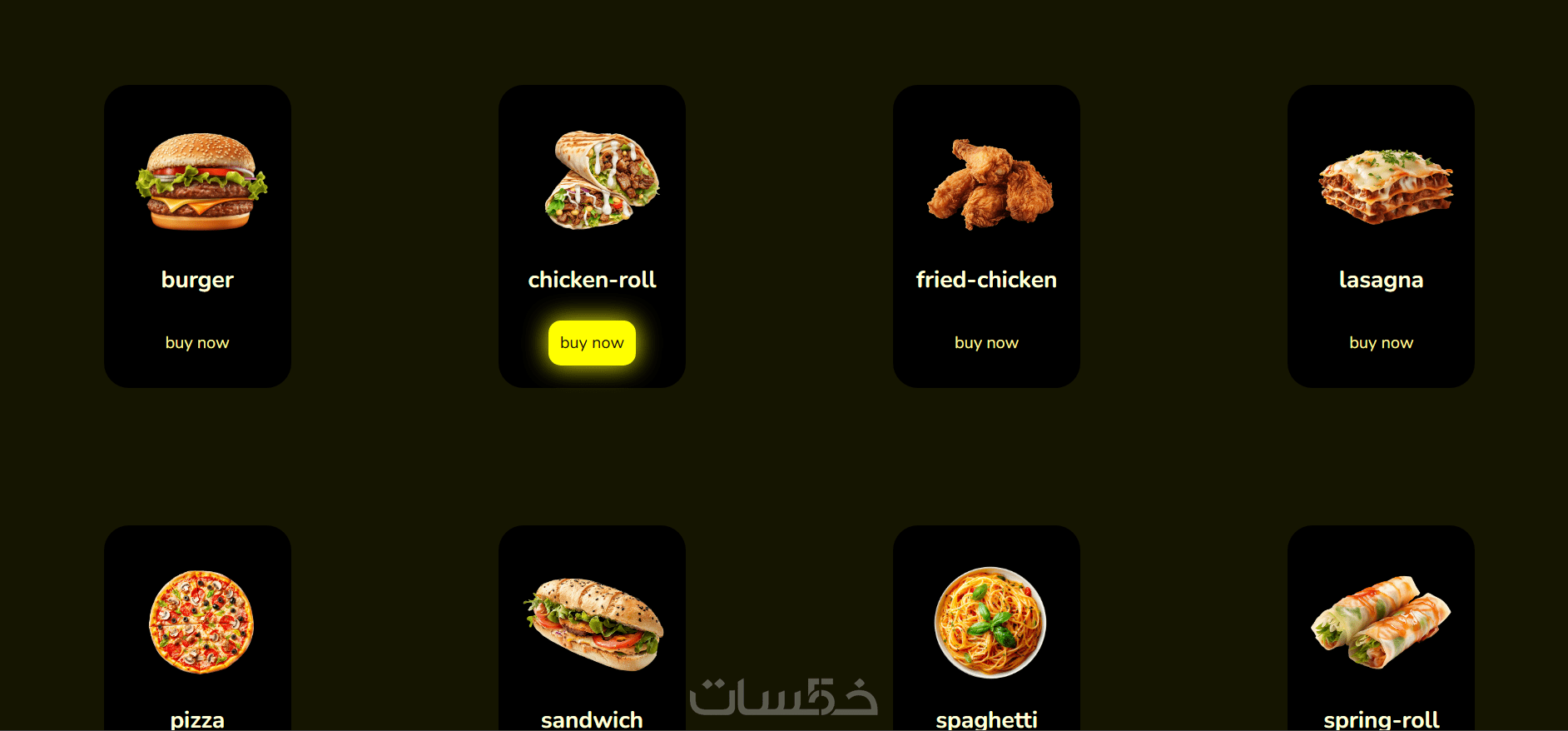Select buy now for lasagna
Screen dimensions: 1568x731
[1381, 343]
